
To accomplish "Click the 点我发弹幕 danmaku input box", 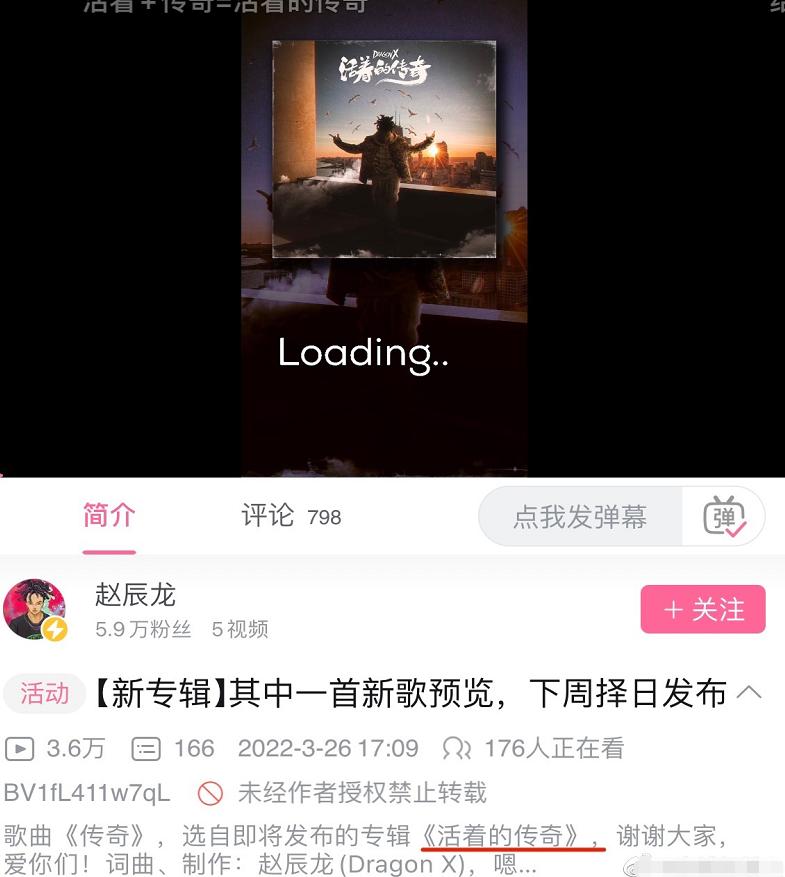I will click(x=580, y=517).
